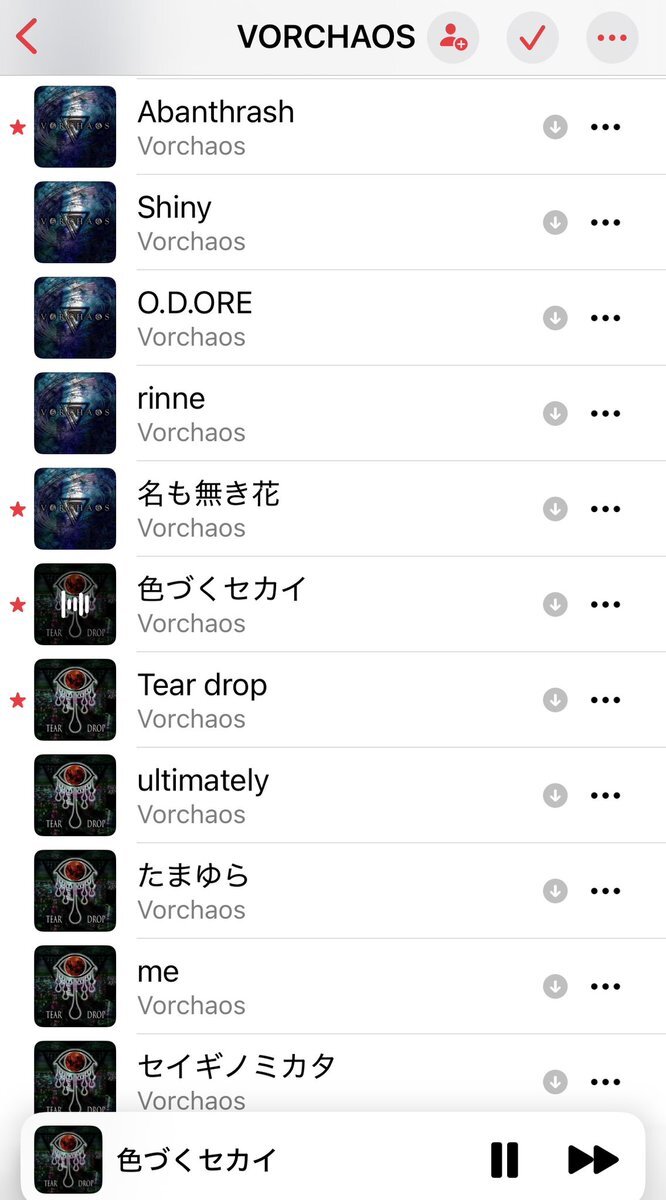Play the song たまゆら
The image size is (666, 1200).
(333, 890)
